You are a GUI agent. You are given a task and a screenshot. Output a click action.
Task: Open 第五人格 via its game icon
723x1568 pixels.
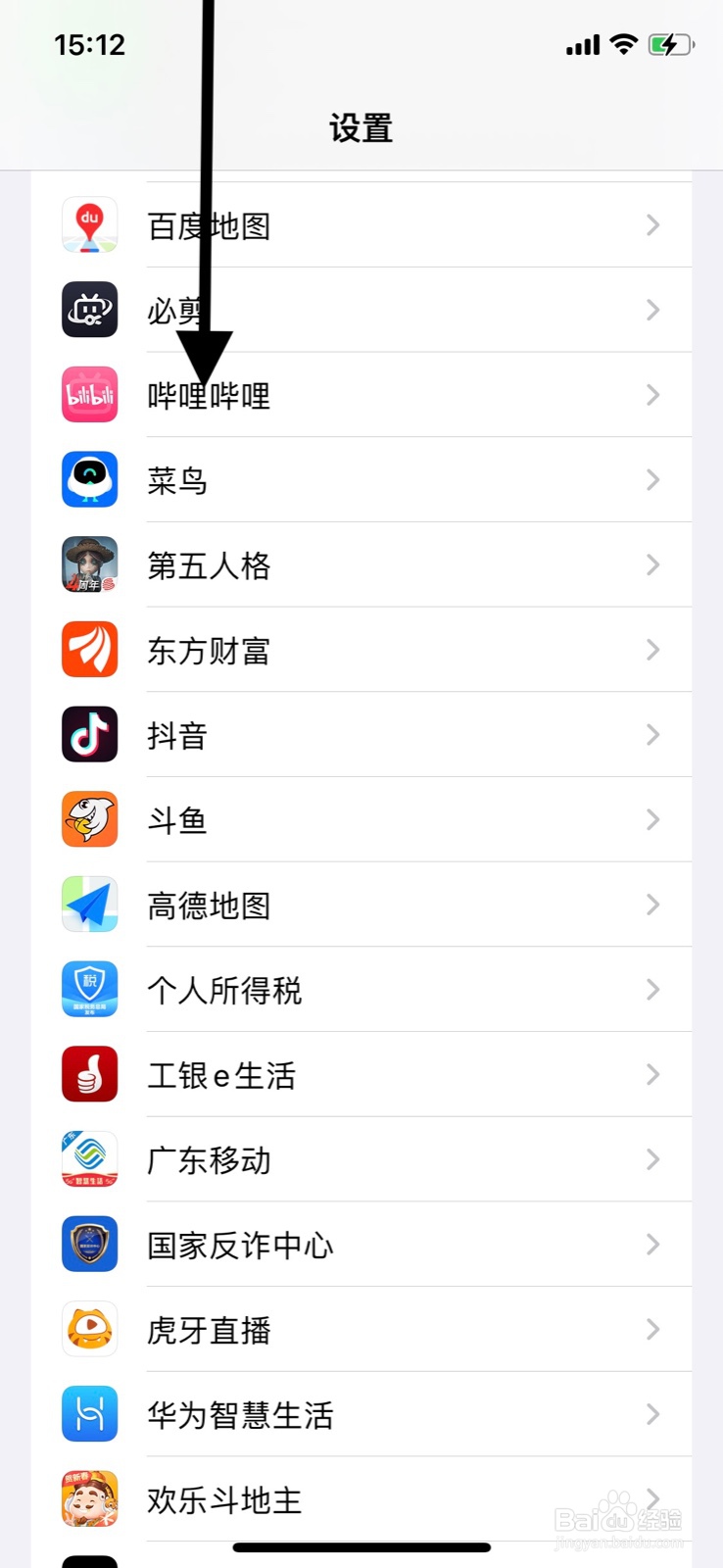click(x=89, y=564)
